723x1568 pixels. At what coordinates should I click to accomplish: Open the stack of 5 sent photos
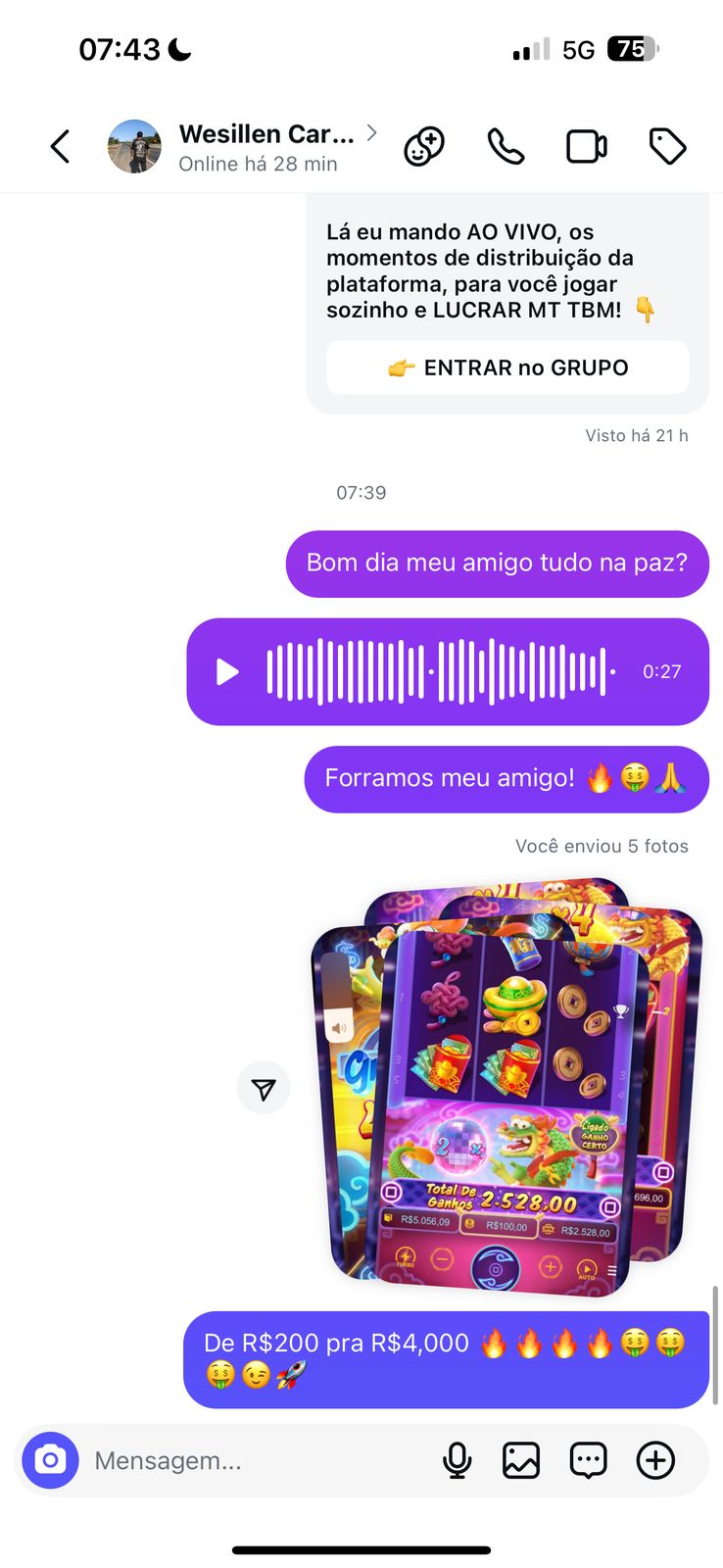coord(509,1088)
